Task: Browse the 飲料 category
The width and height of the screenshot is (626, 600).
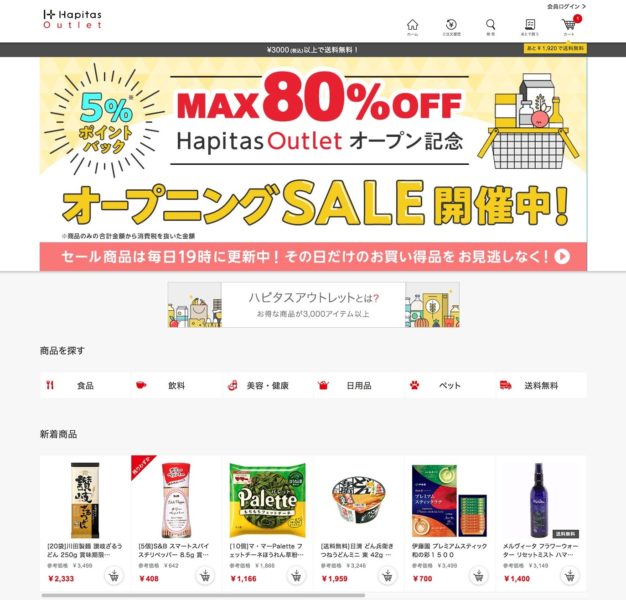Action: click(x=176, y=385)
